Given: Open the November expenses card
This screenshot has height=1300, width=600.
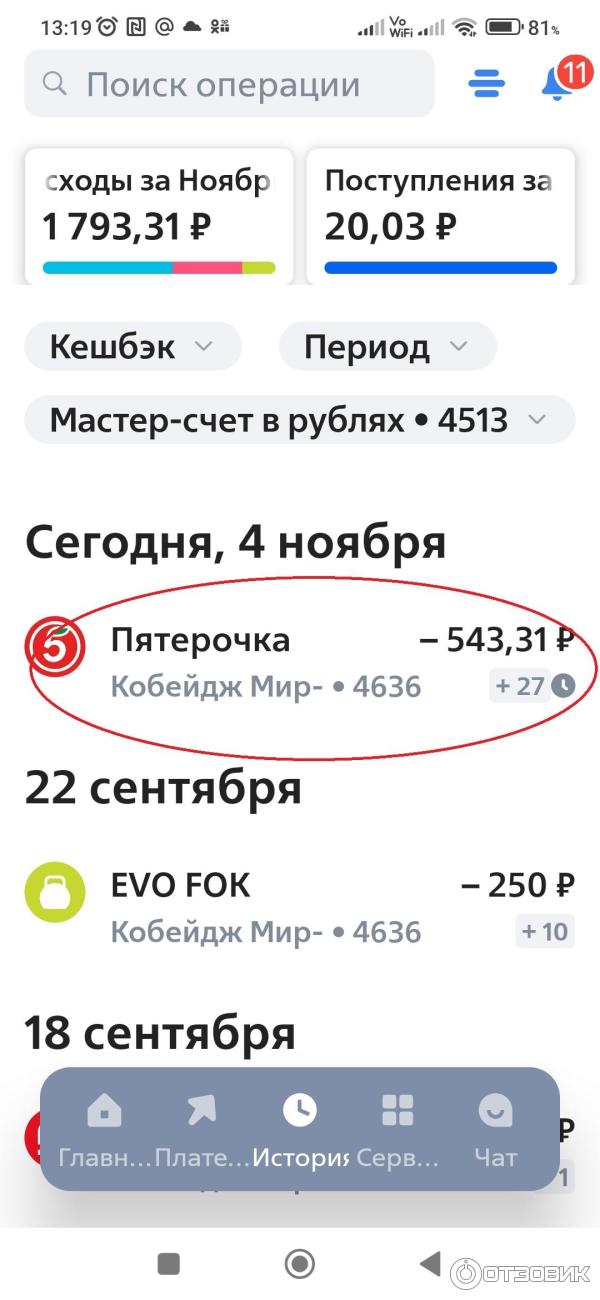Looking at the screenshot, I should (x=158, y=215).
